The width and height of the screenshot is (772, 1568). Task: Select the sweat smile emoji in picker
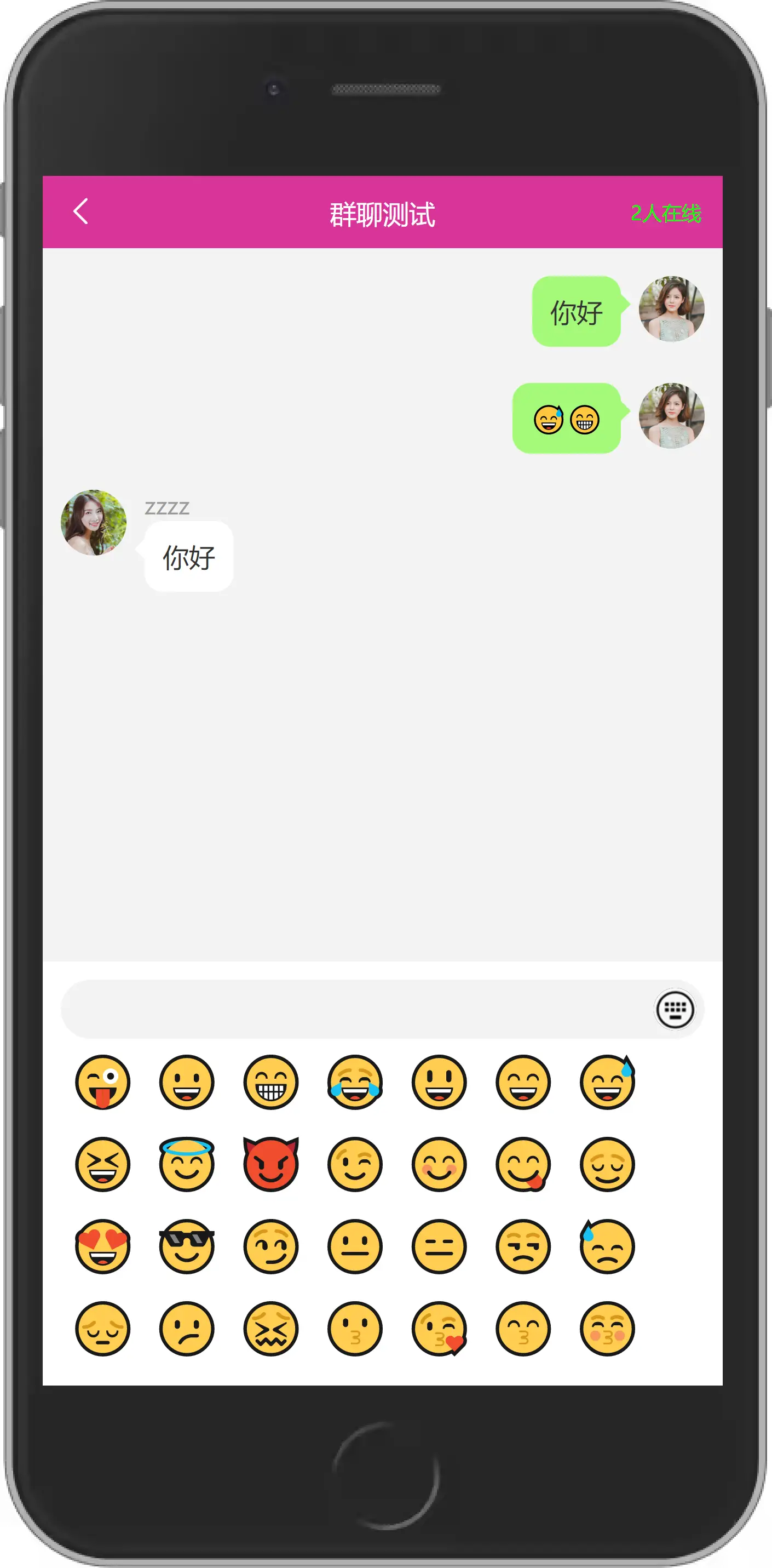(x=607, y=1082)
